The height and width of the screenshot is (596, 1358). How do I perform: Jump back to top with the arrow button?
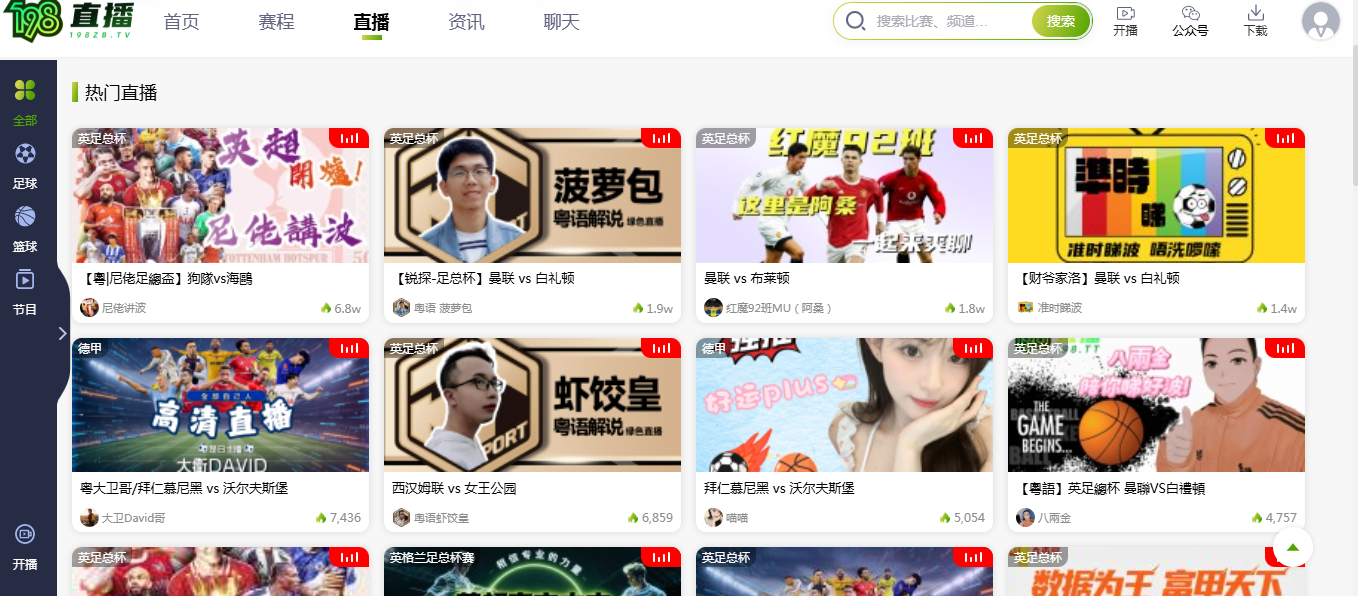(1292, 547)
